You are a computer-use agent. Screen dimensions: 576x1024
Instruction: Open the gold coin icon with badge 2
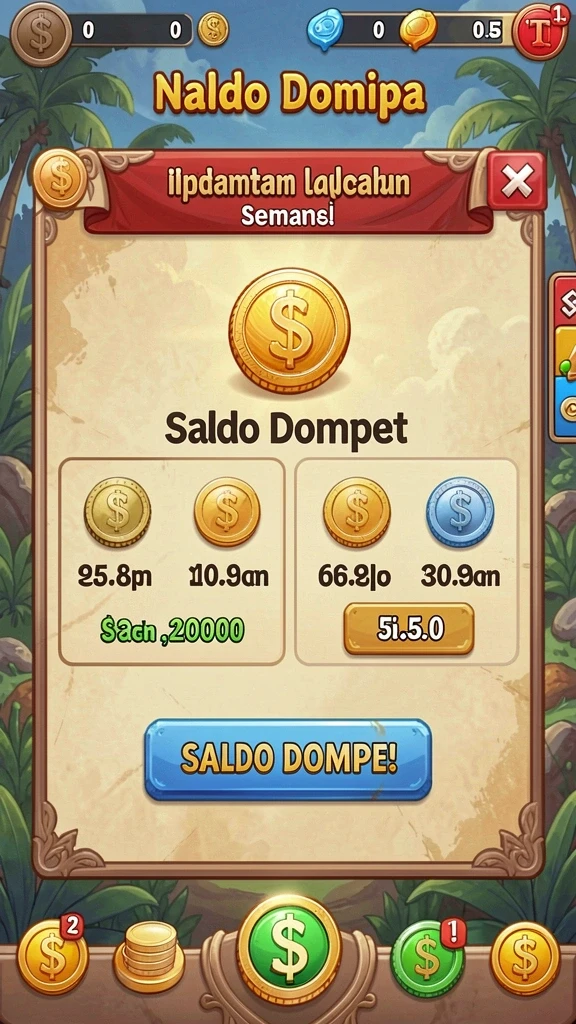(52, 957)
